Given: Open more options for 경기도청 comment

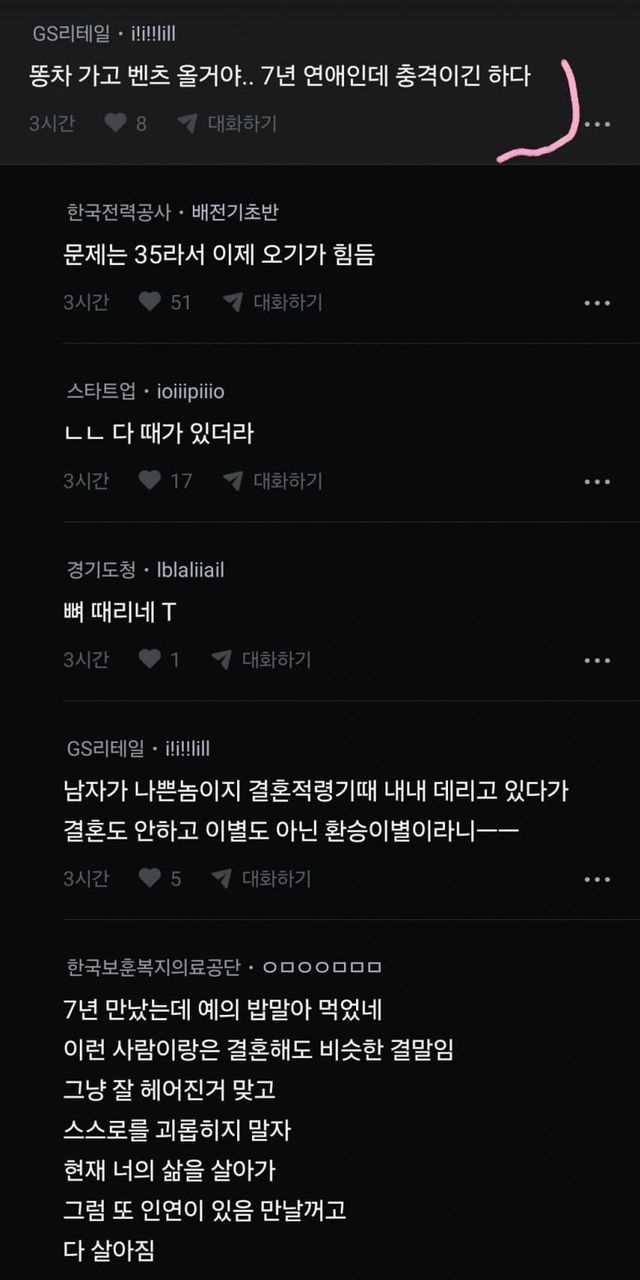Looking at the screenshot, I should (x=597, y=661).
